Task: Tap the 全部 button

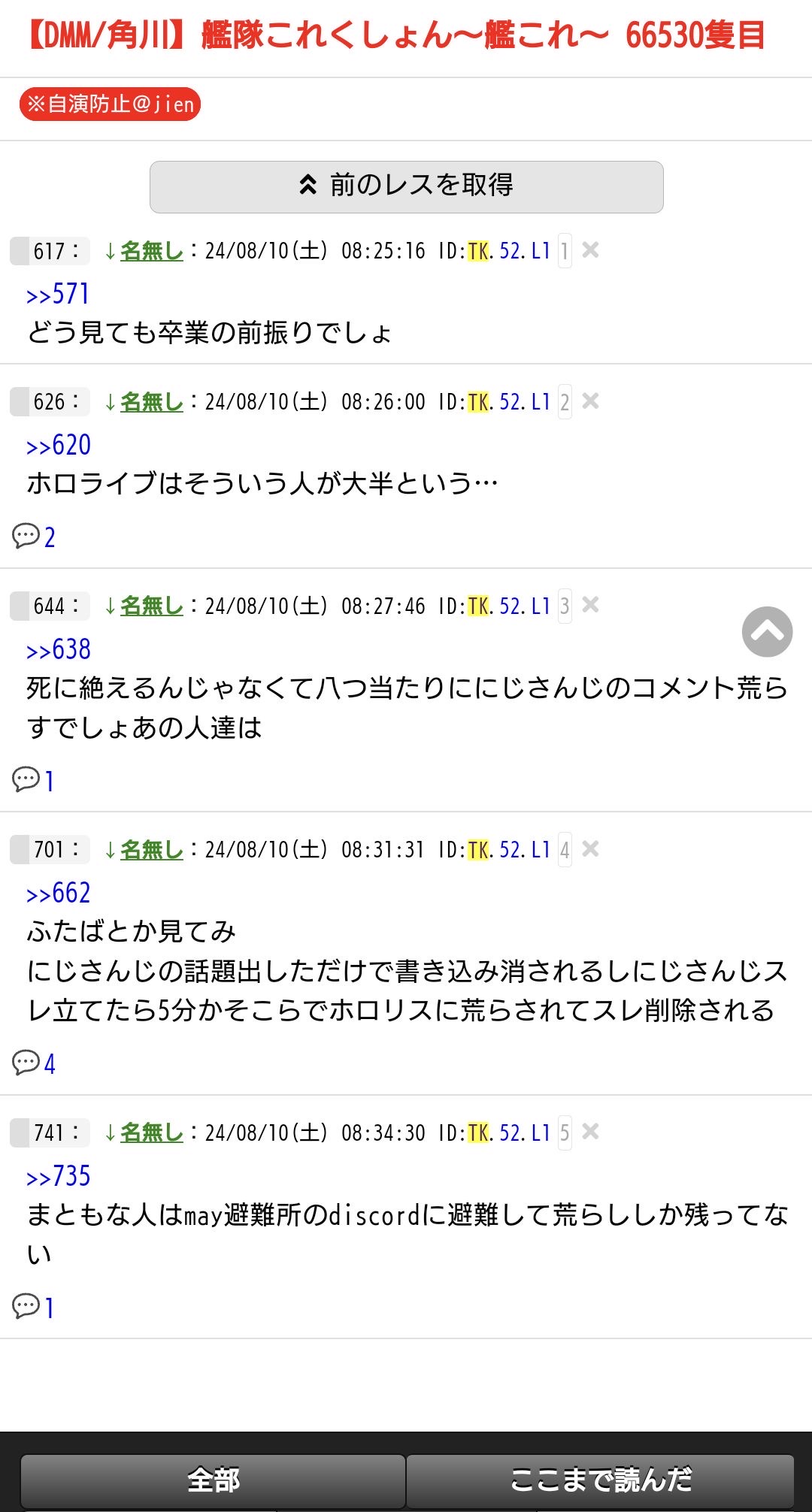Action: click(213, 1479)
